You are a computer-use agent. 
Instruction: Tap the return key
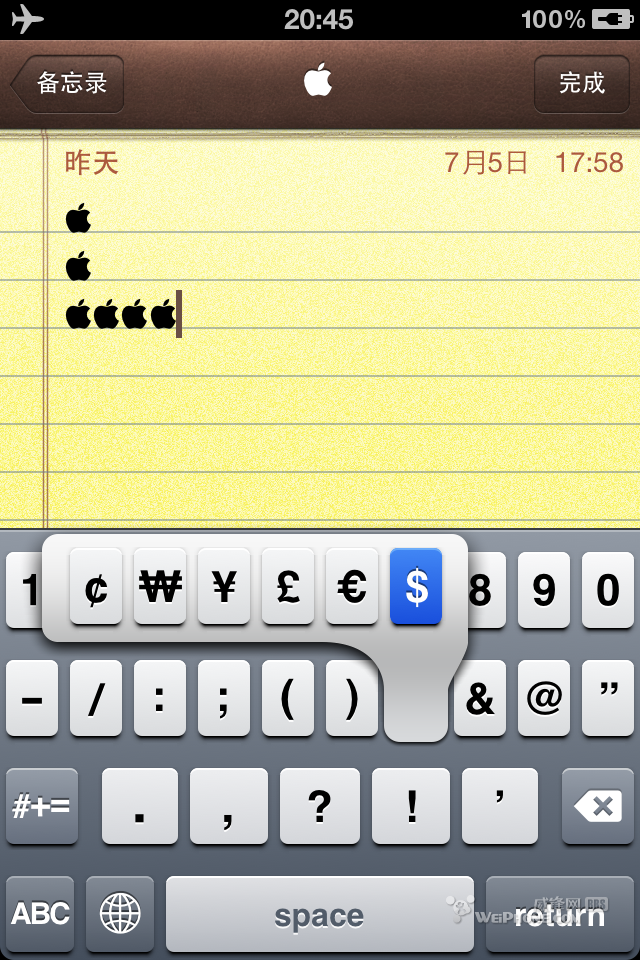click(559, 914)
